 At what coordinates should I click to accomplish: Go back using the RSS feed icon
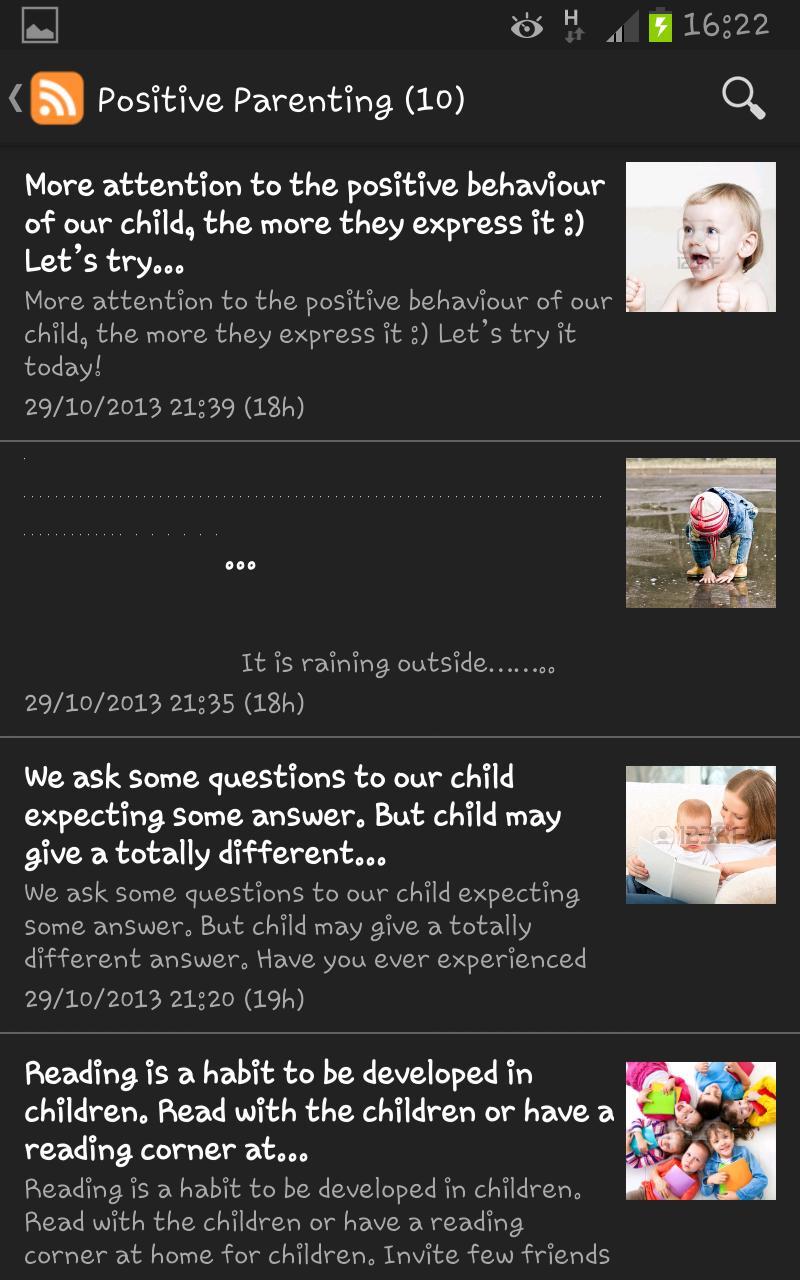pyautogui.click(x=56, y=99)
